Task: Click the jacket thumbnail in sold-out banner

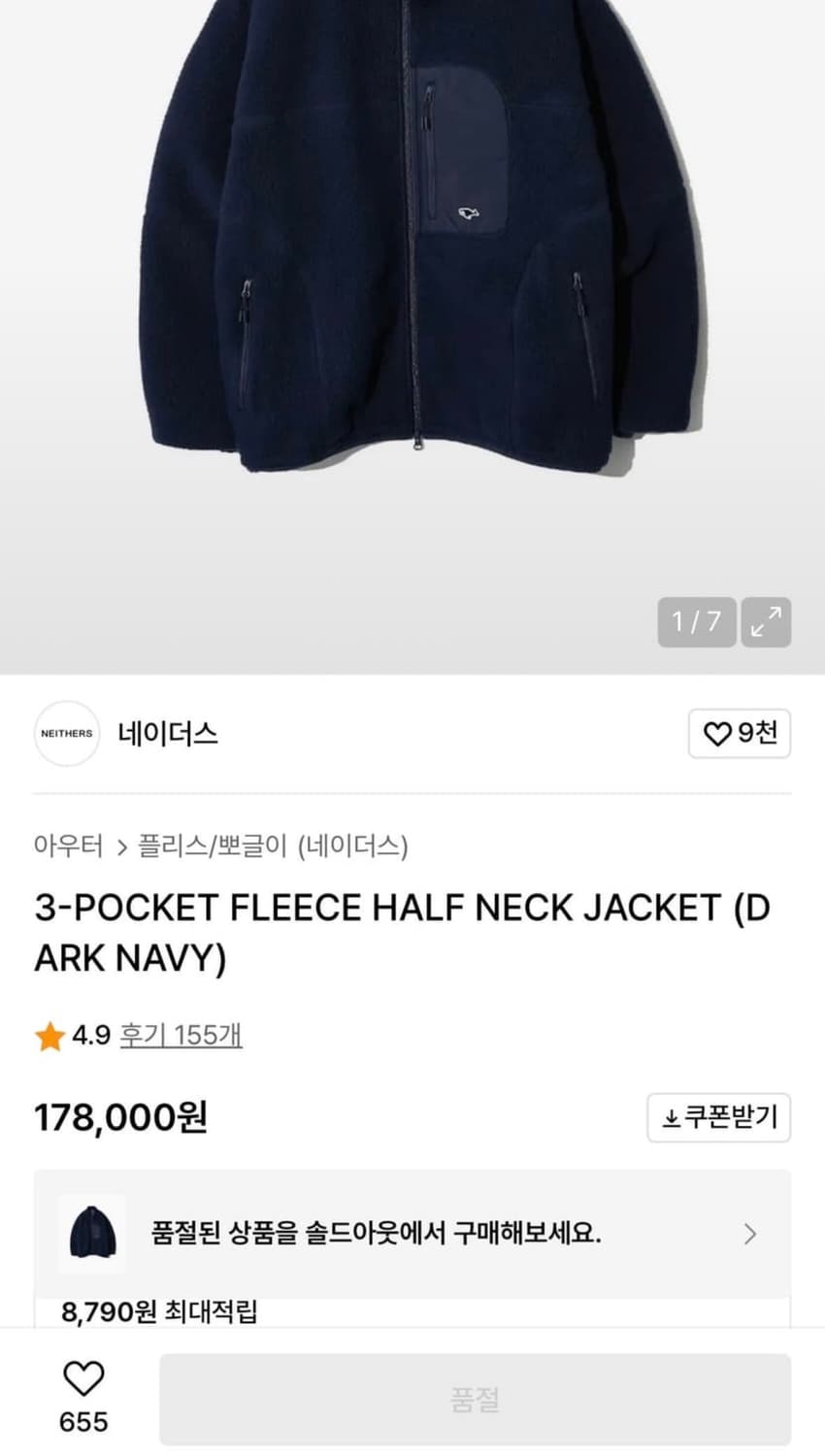Action: 94,1234
